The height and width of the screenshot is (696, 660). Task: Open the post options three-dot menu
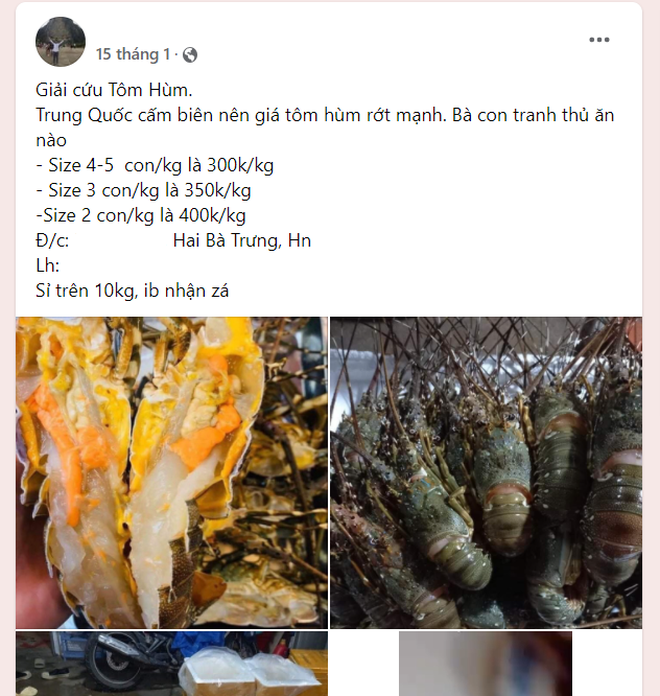(x=599, y=40)
